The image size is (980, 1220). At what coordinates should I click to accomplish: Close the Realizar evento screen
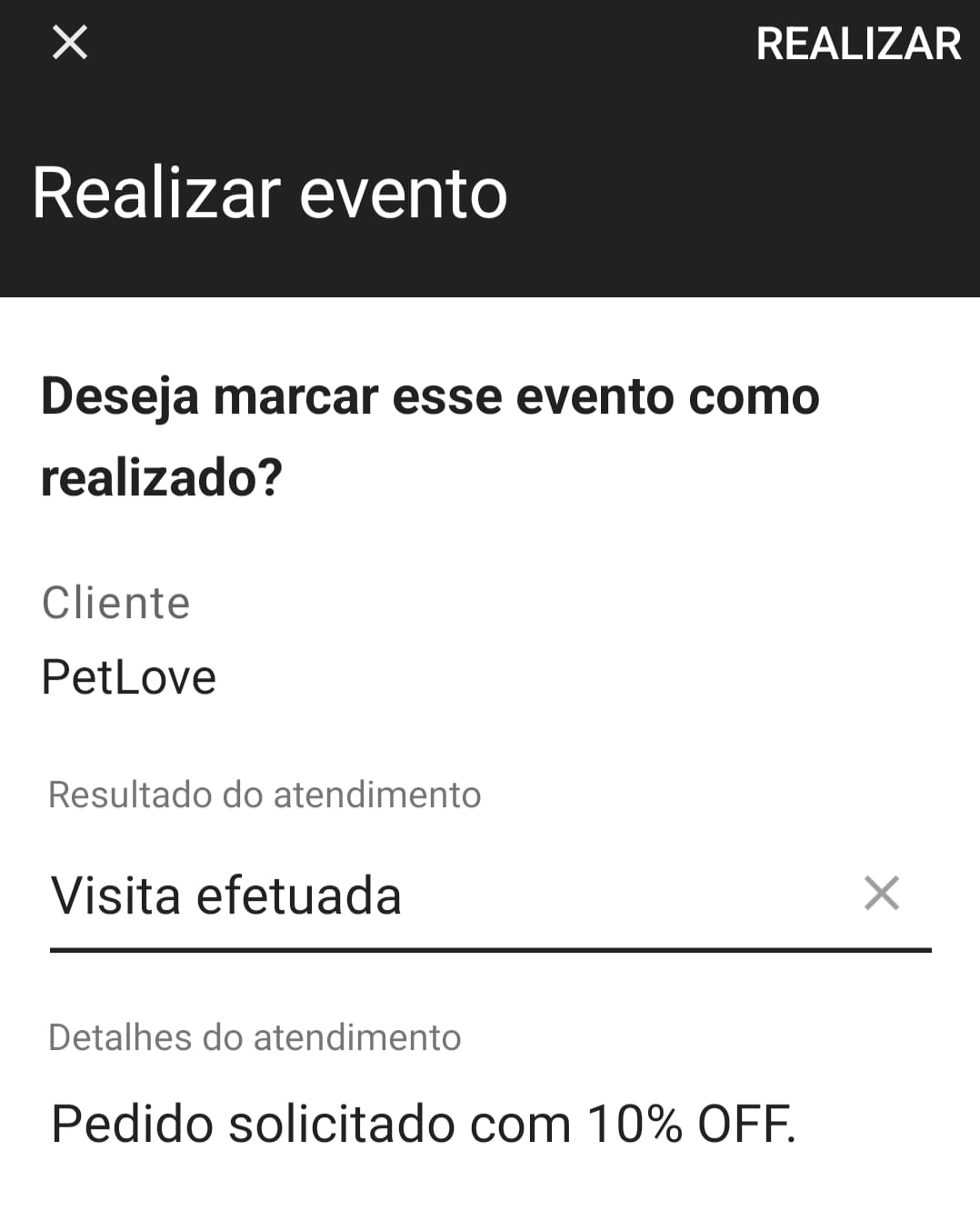click(70, 42)
